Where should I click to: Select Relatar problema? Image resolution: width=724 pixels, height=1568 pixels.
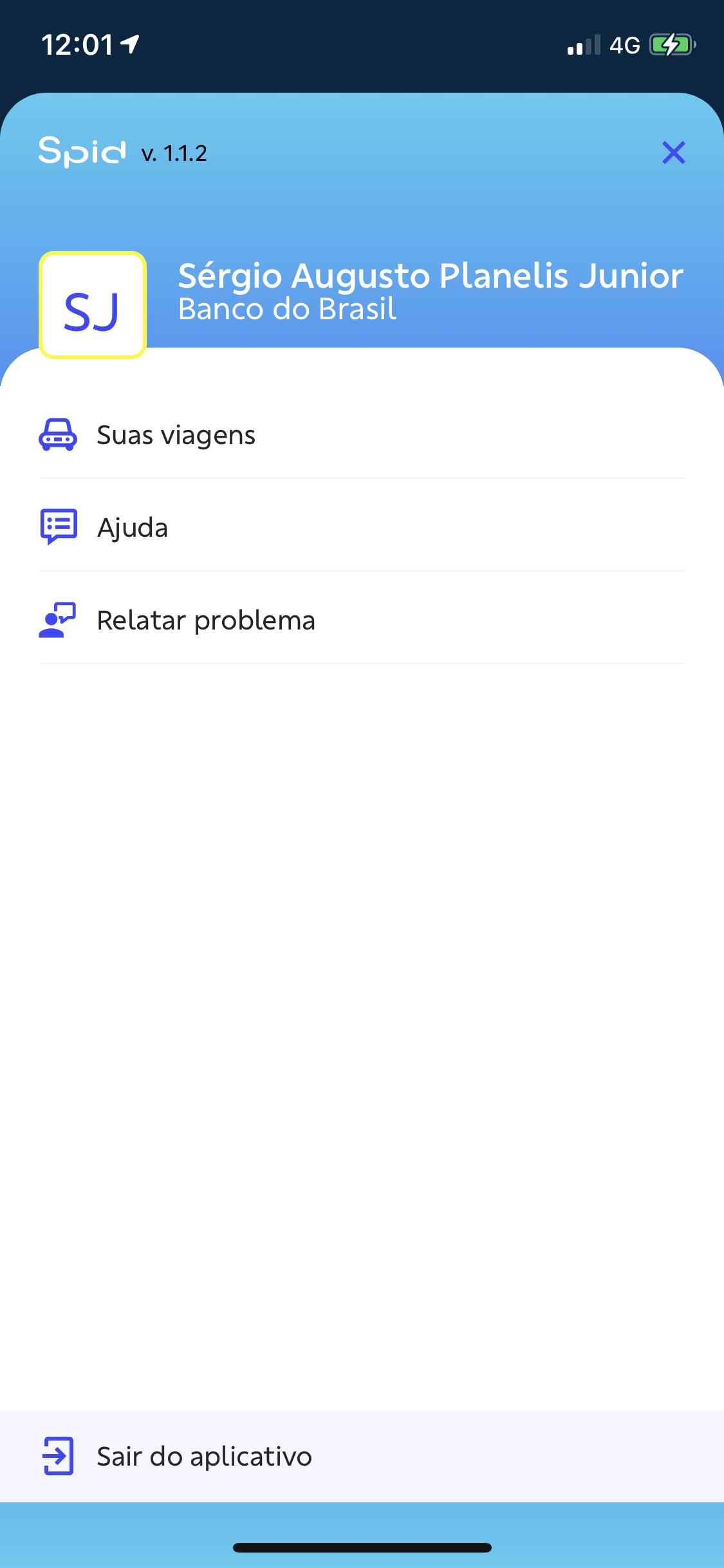click(x=362, y=619)
